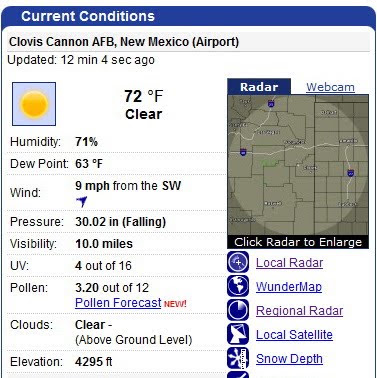Enlarge the radar map image
377x378 pixels.
coord(298,165)
